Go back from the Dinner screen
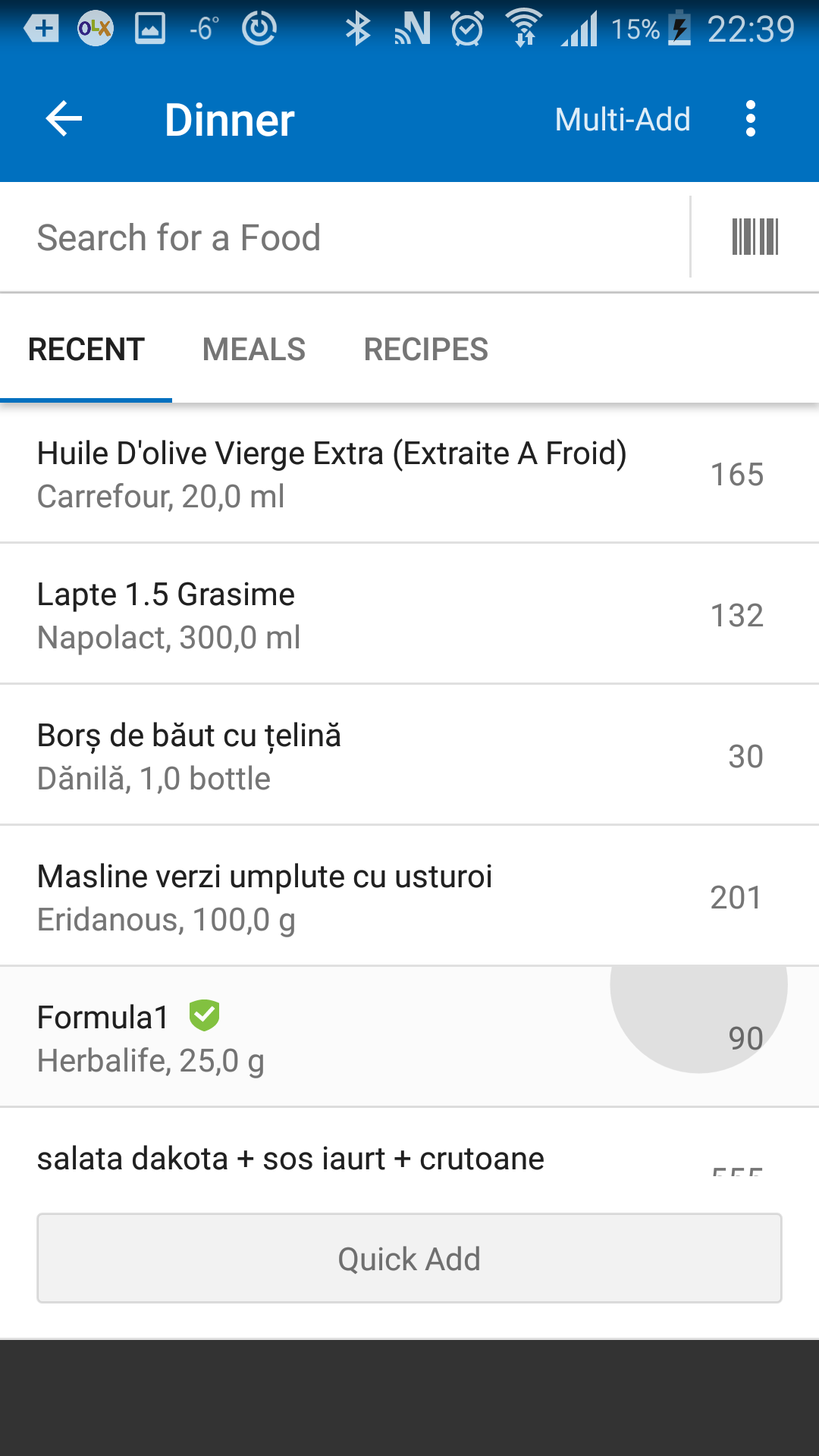The height and width of the screenshot is (1456, 819). point(64,119)
